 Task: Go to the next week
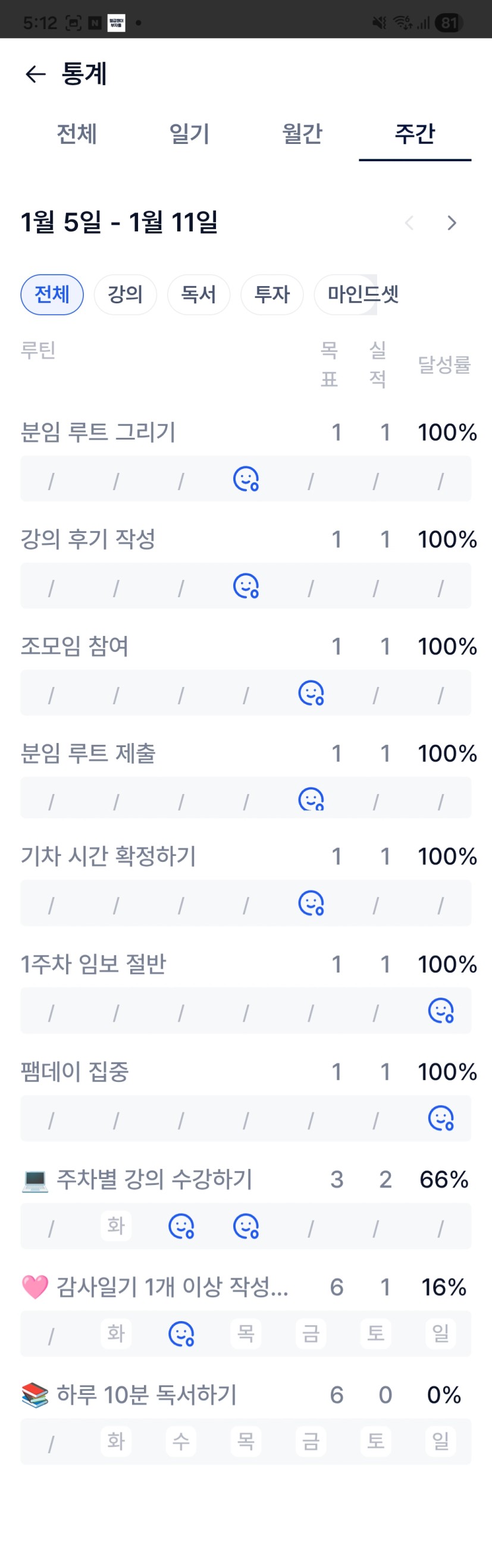pos(451,223)
